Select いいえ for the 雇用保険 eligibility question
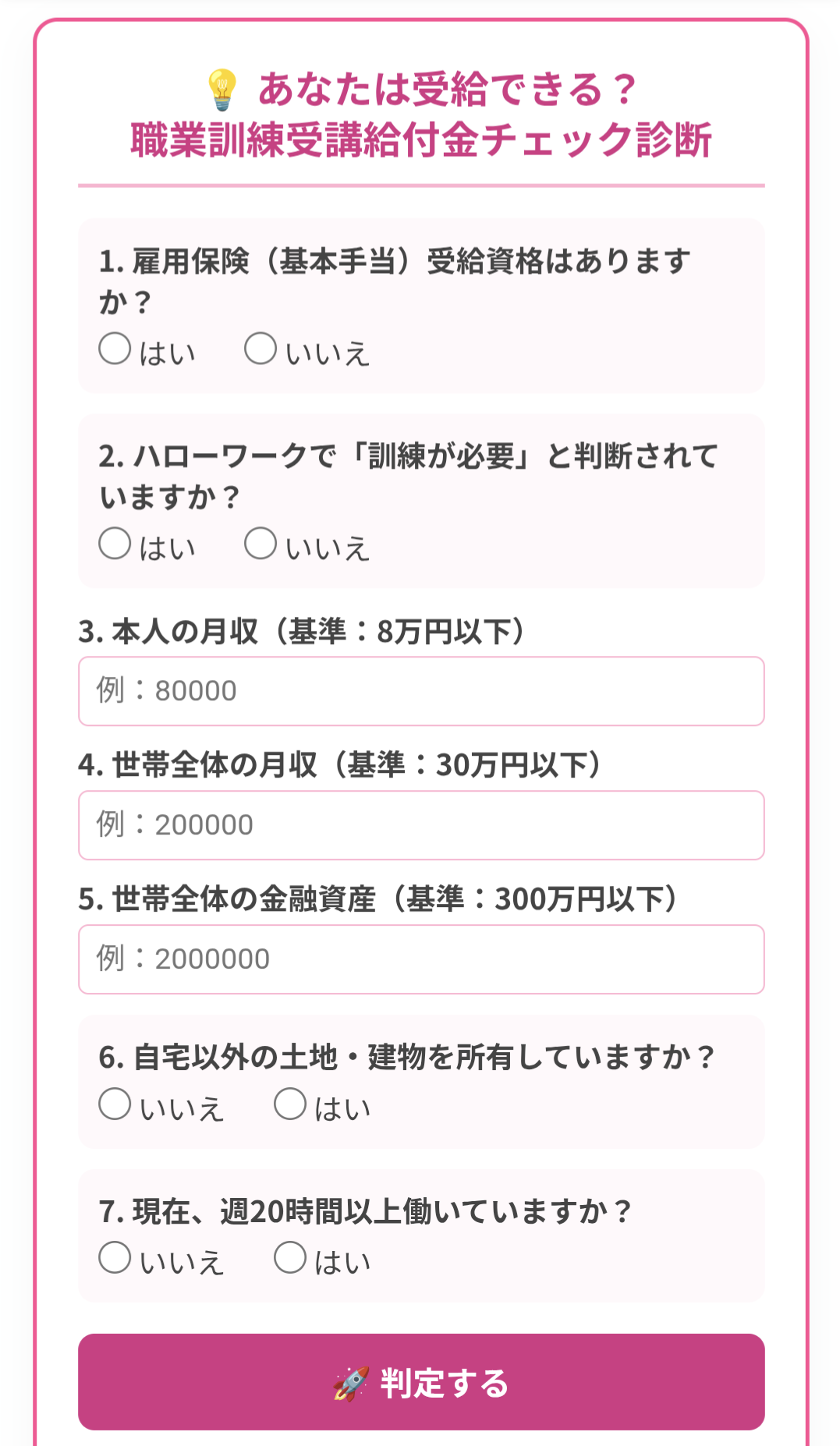The image size is (840, 1446). click(262, 349)
